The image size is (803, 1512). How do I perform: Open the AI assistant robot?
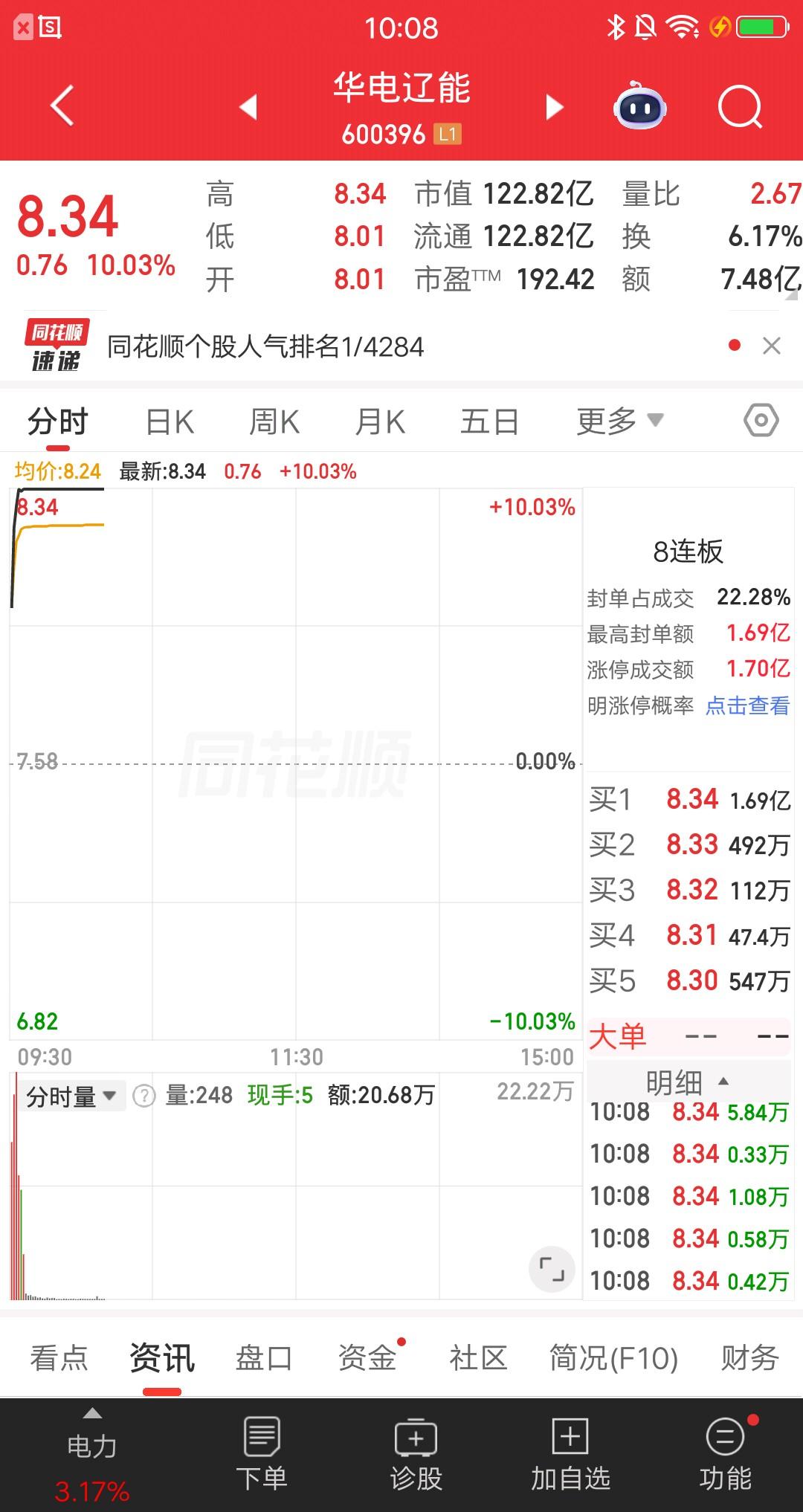(x=641, y=106)
